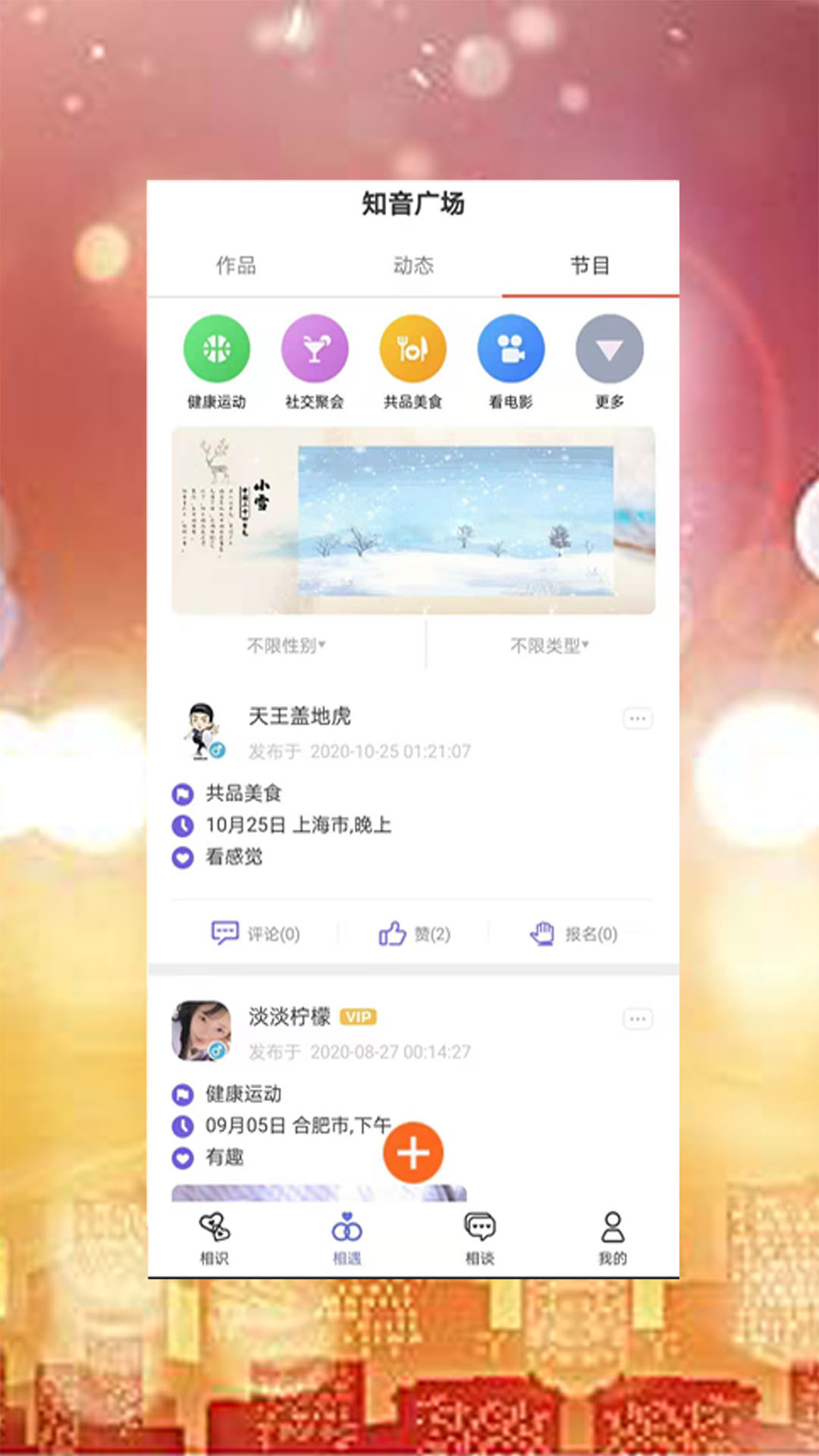Select the 共品美食 dining icon
This screenshot has height=1456, width=819.
(413, 348)
